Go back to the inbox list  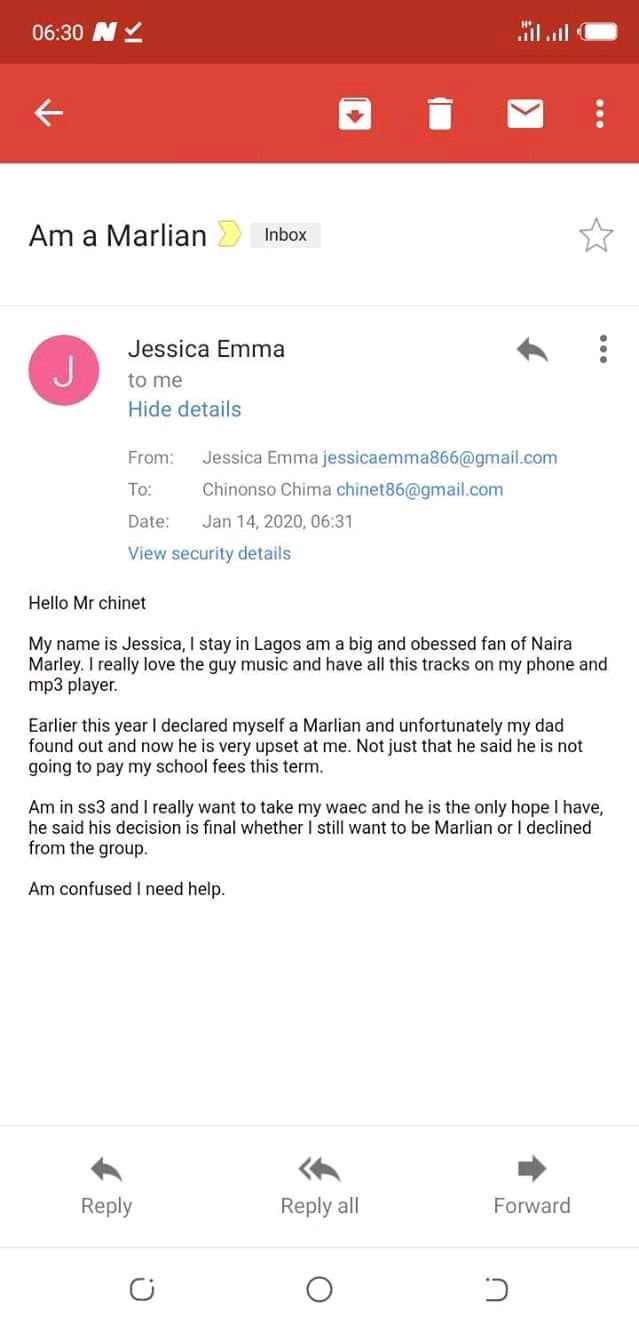tap(49, 114)
